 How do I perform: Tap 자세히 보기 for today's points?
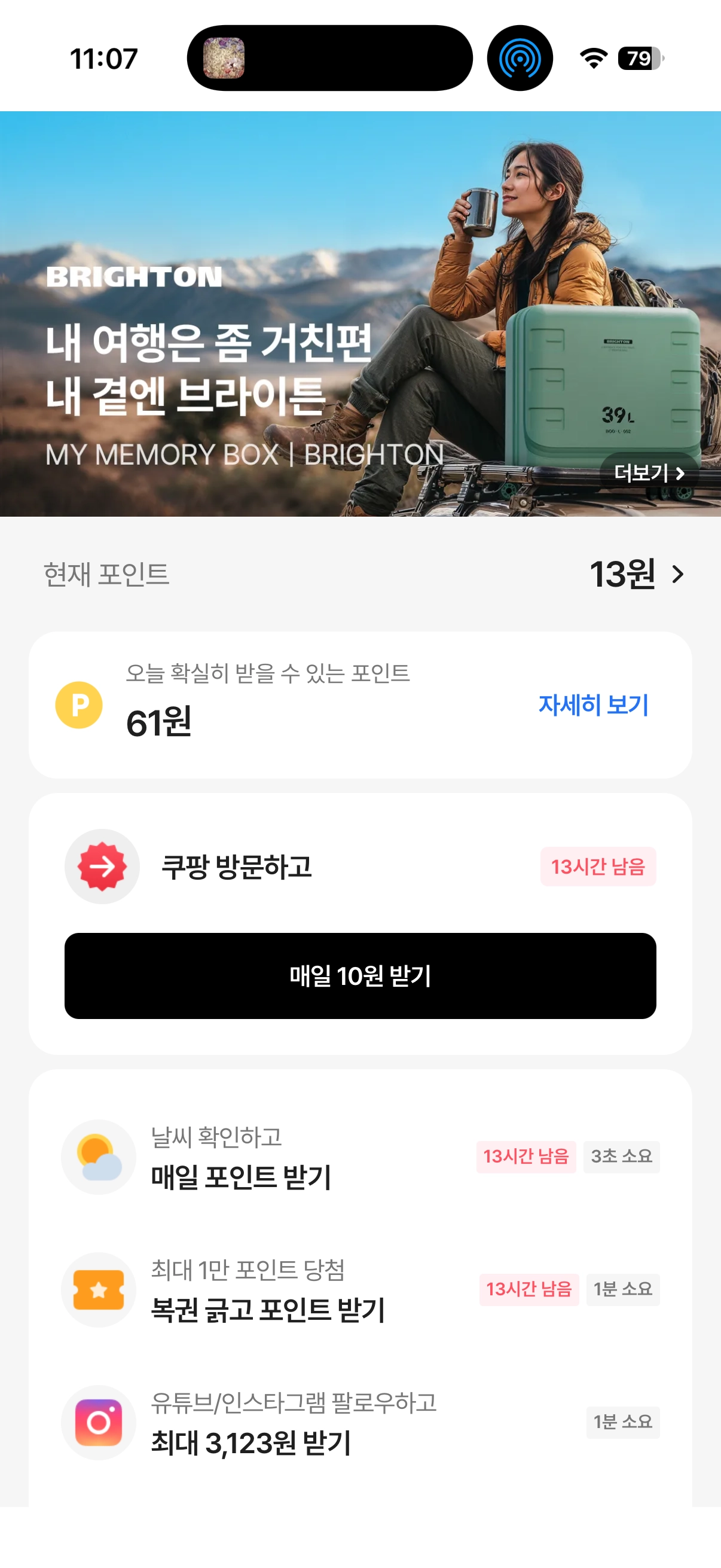coord(593,705)
